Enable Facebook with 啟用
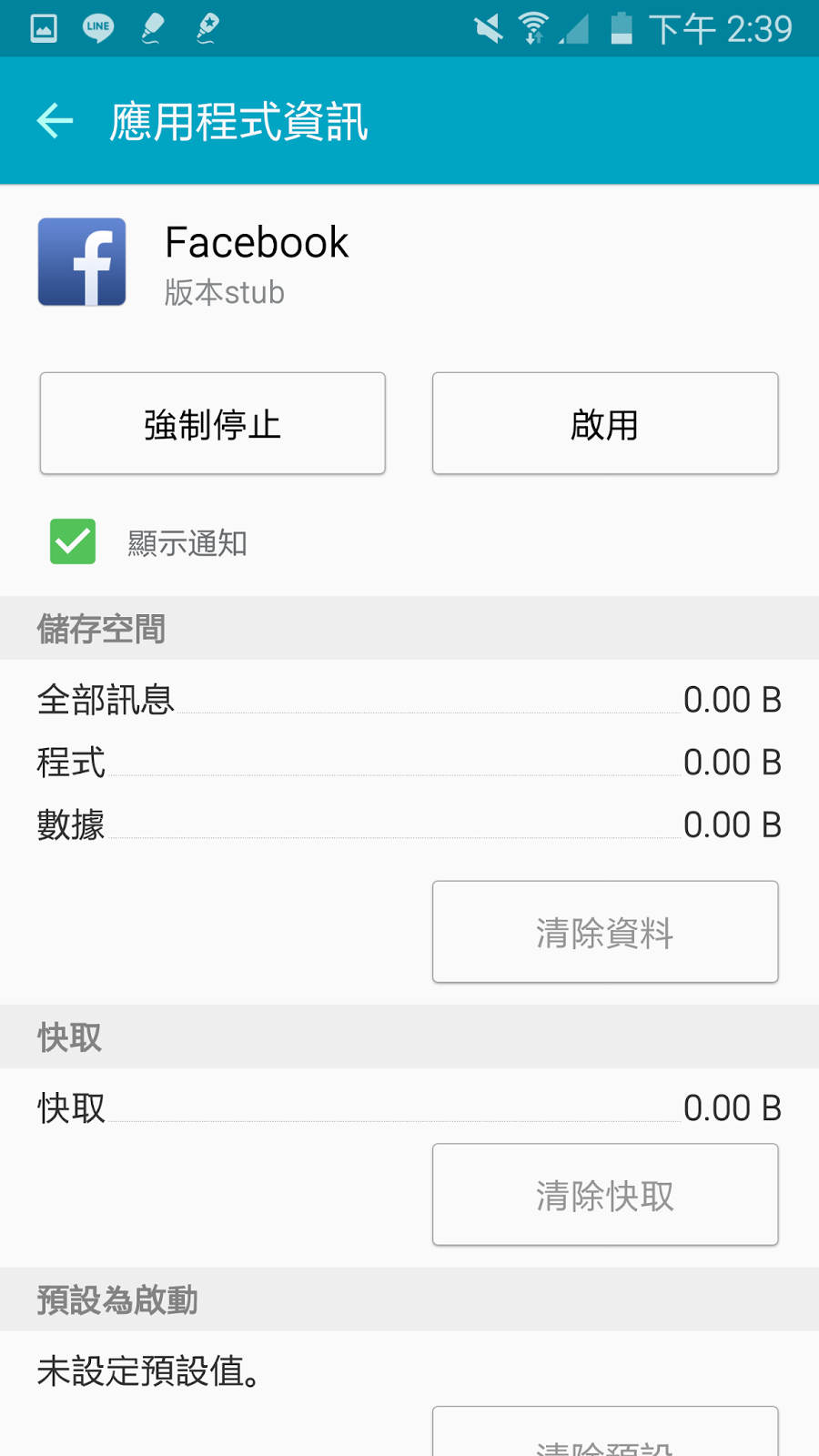This screenshot has width=819, height=1456. click(605, 423)
